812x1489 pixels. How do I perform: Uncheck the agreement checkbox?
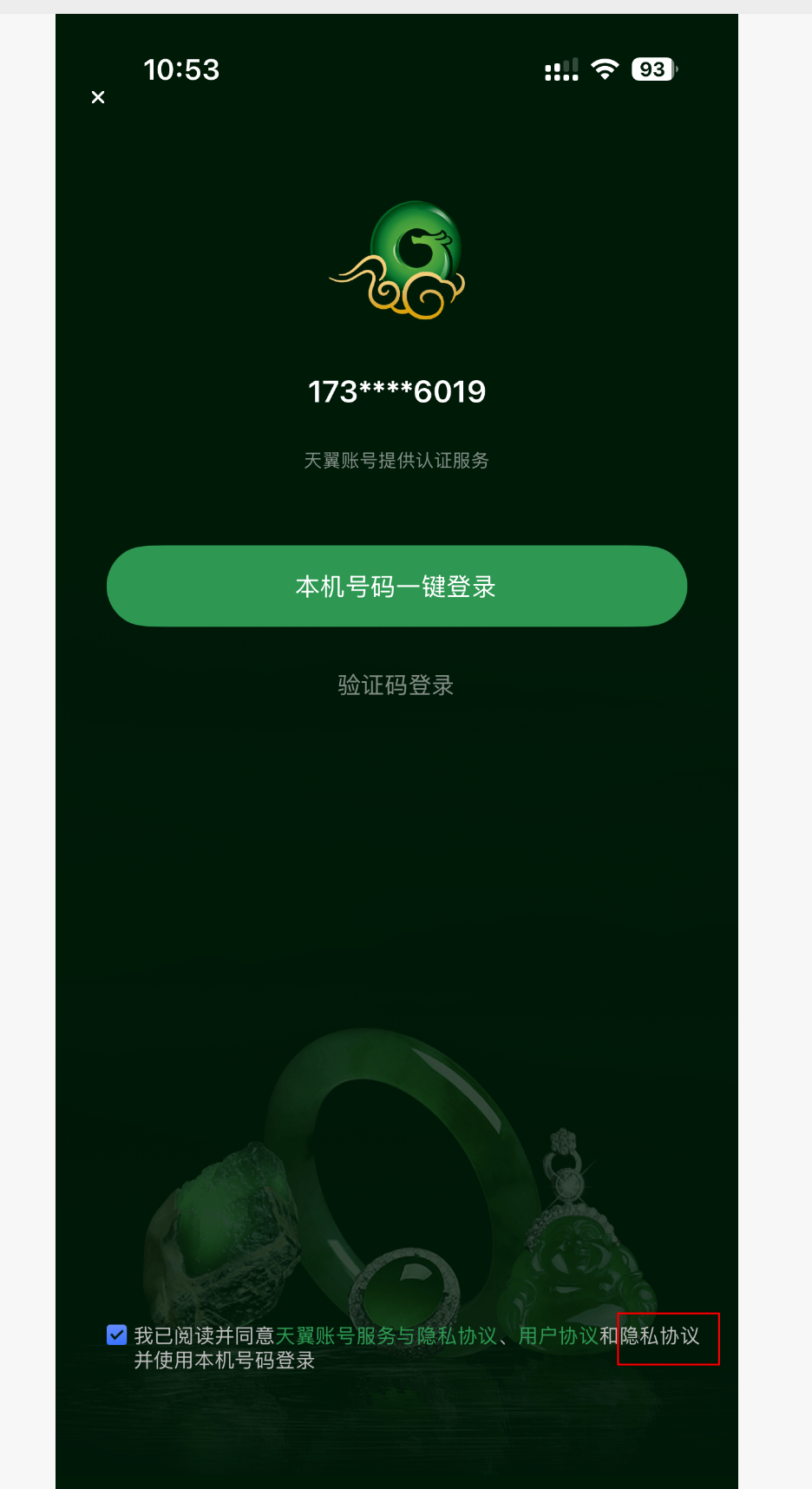coord(117,1335)
